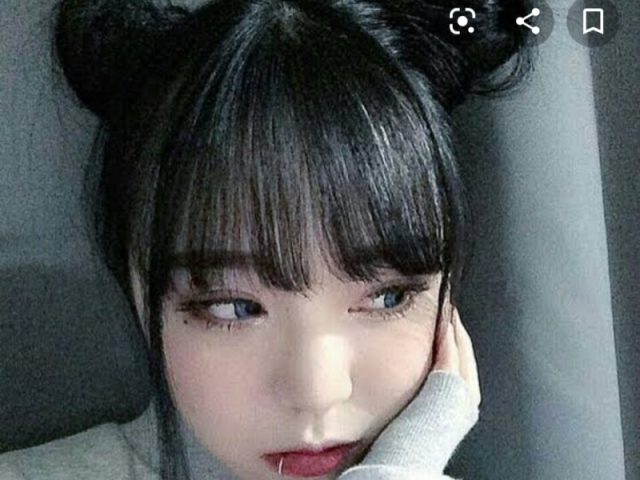
Task: Bookmark this image to a collection
Action: tap(592, 21)
